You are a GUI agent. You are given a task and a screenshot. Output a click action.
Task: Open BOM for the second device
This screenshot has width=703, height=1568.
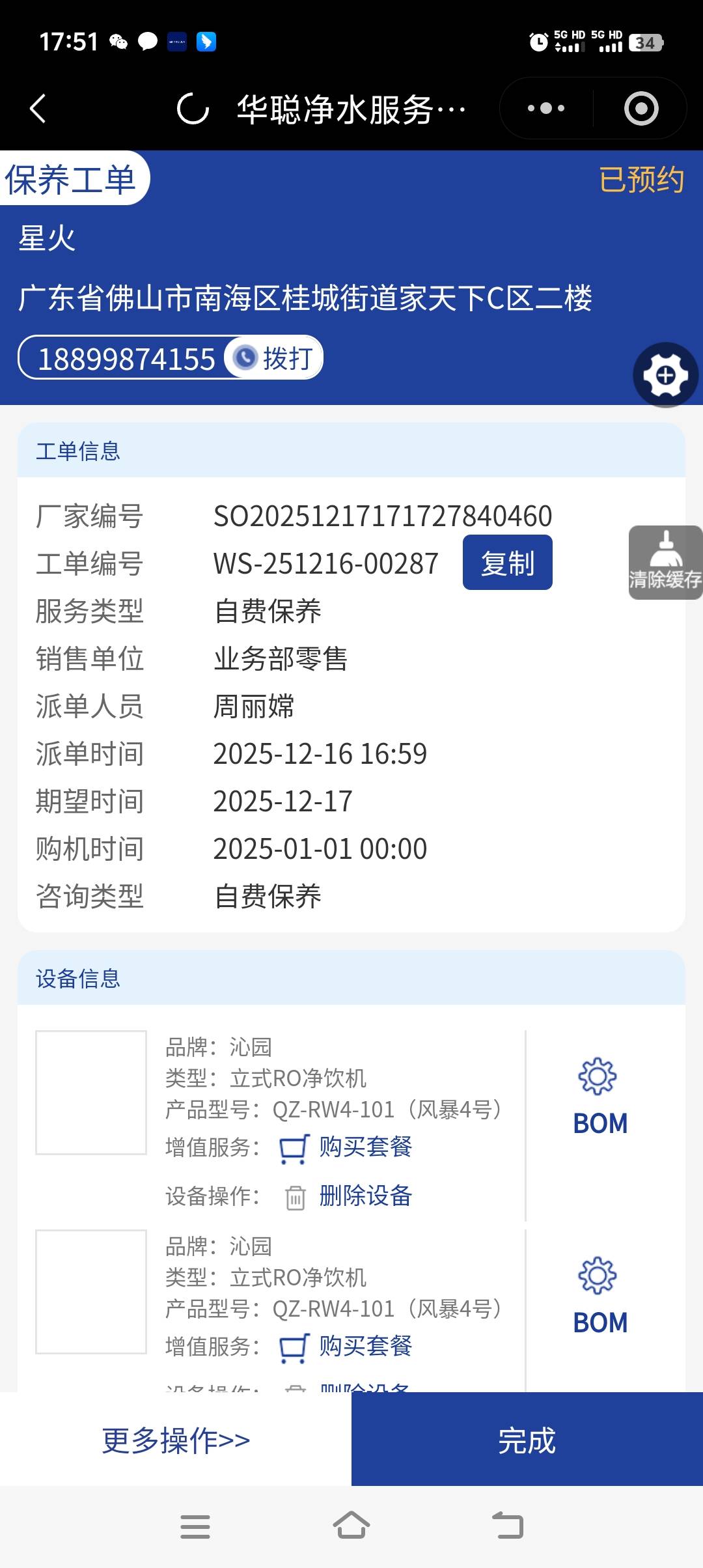[x=600, y=1298]
